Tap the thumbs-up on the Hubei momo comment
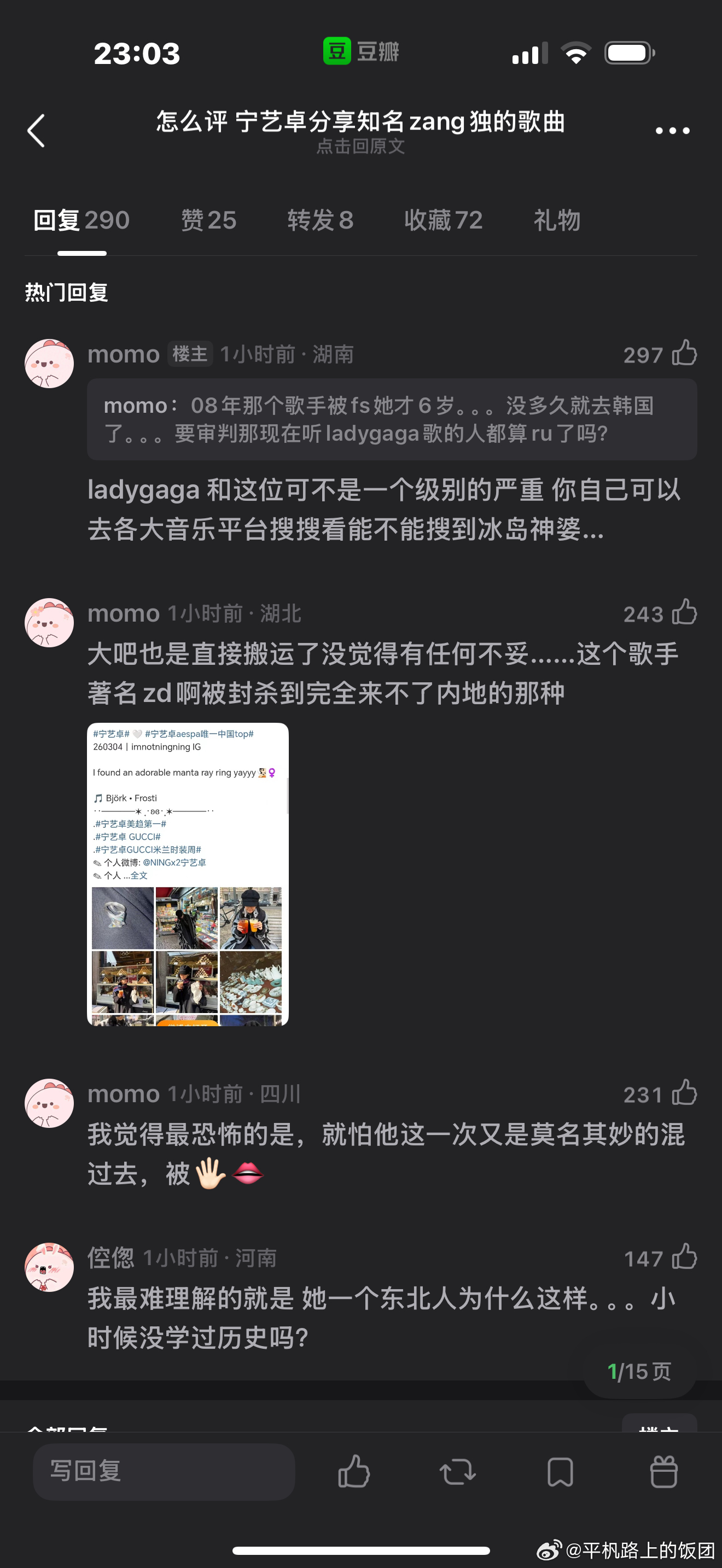This screenshot has height=1568, width=722. [x=684, y=613]
